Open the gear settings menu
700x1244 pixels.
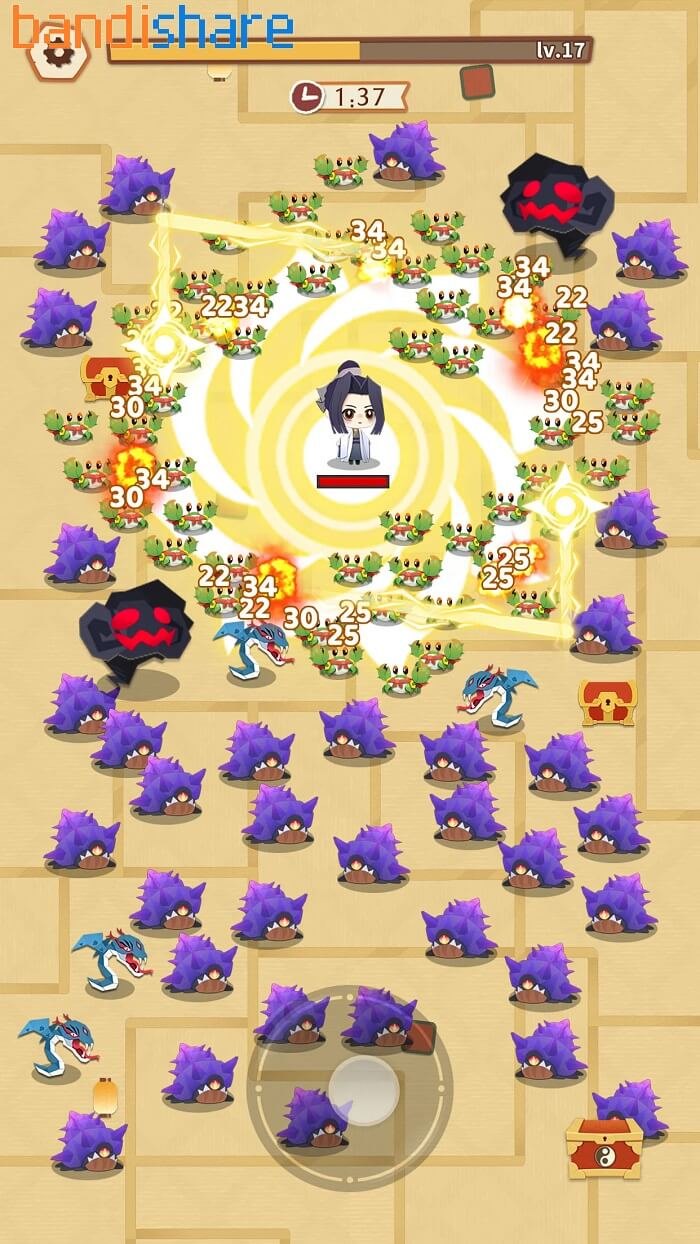pos(58,50)
